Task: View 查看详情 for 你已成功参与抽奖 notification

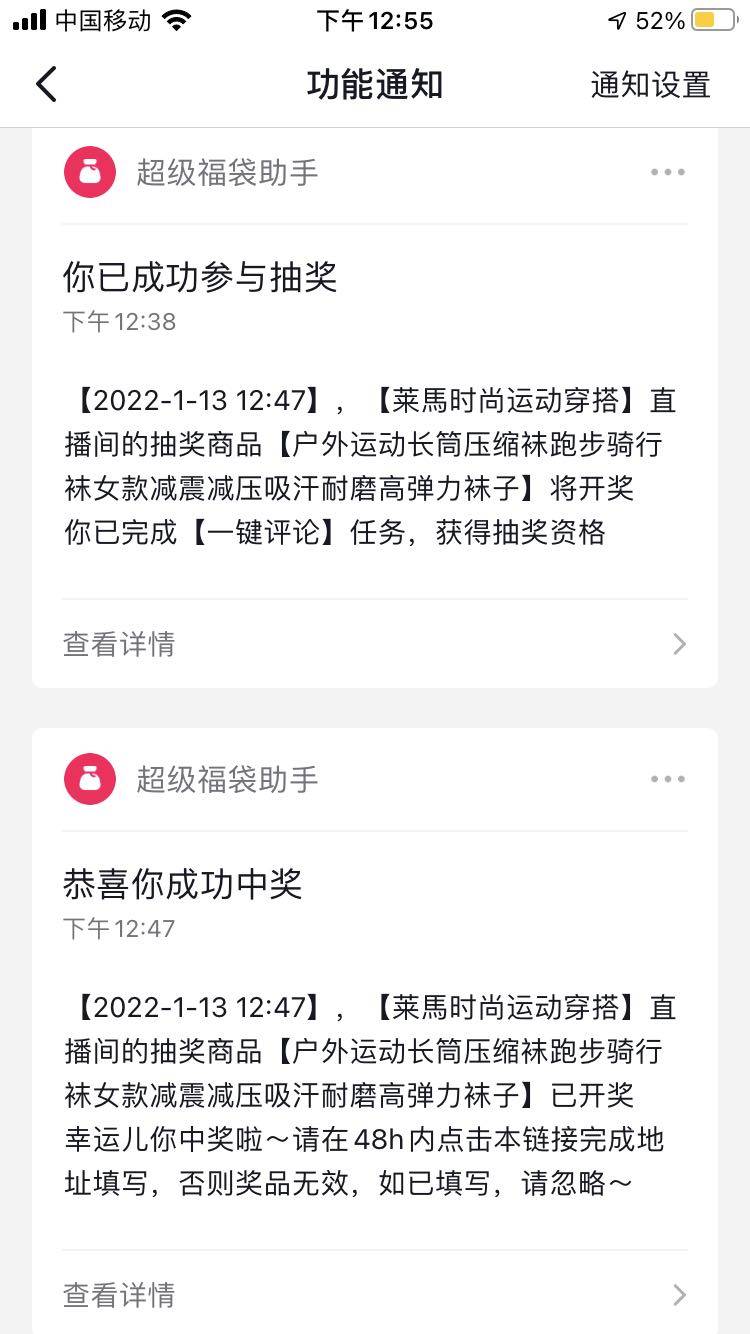Action: (x=374, y=644)
